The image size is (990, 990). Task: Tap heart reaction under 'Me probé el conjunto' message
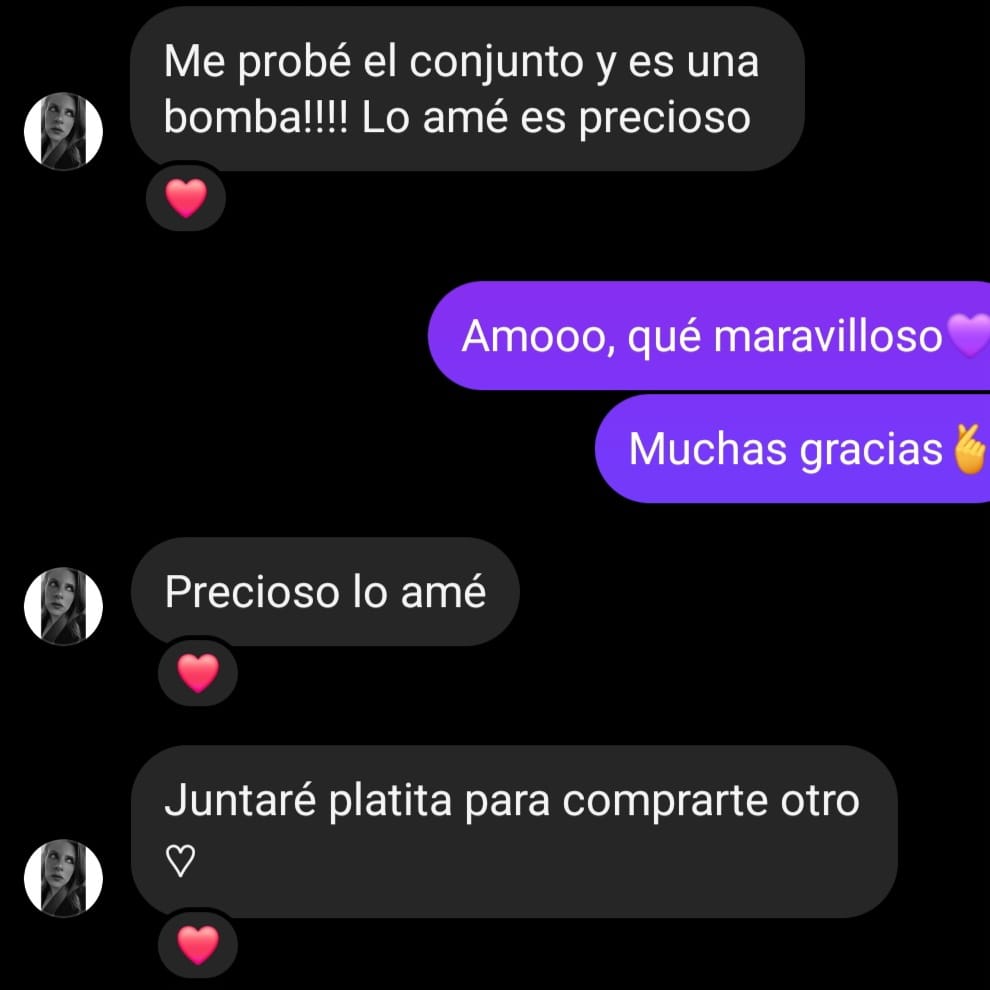pos(186,198)
